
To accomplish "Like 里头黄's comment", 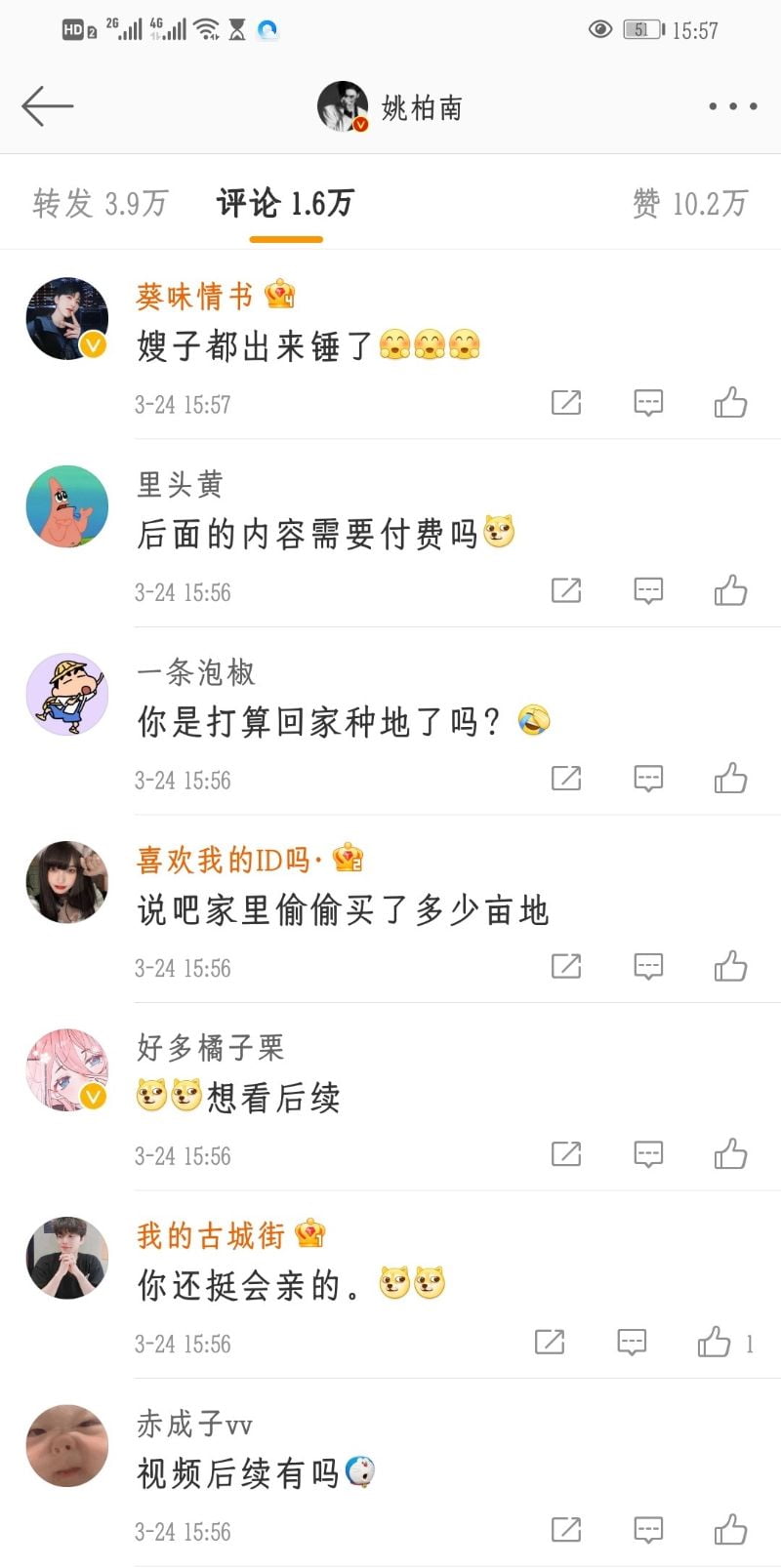I will point(730,590).
